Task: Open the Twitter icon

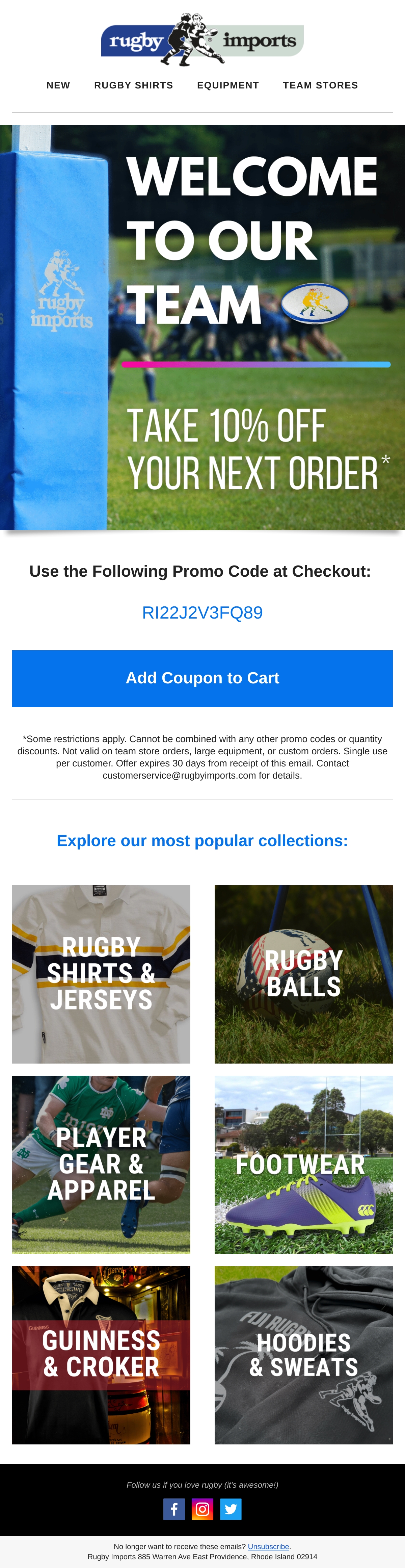Action: click(231, 1509)
